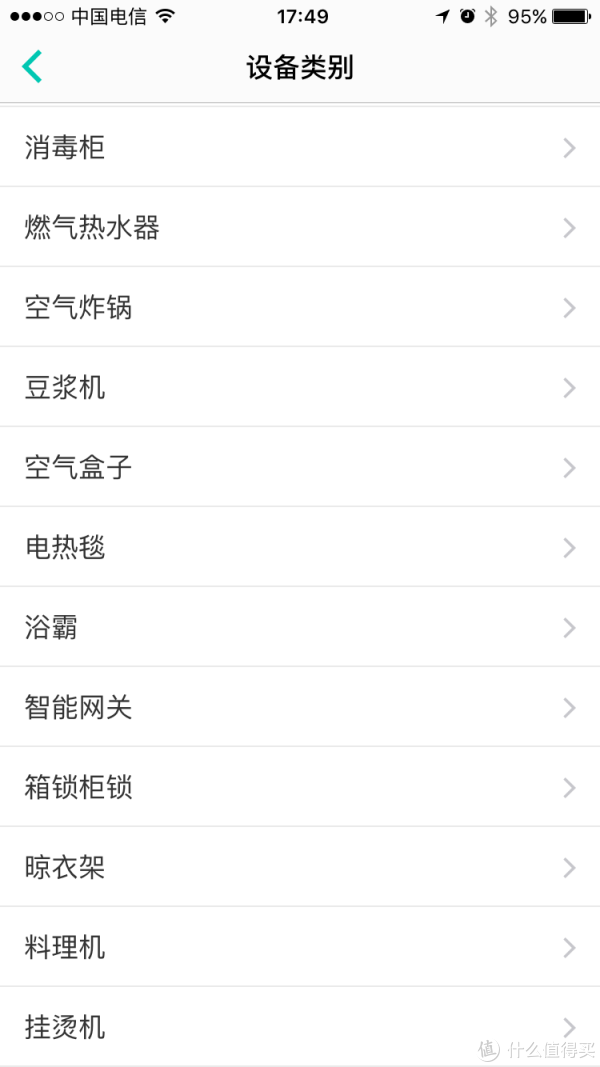This screenshot has height=1067, width=600.
Task: Choose 挂烫机 from the list
Action: tap(300, 1026)
